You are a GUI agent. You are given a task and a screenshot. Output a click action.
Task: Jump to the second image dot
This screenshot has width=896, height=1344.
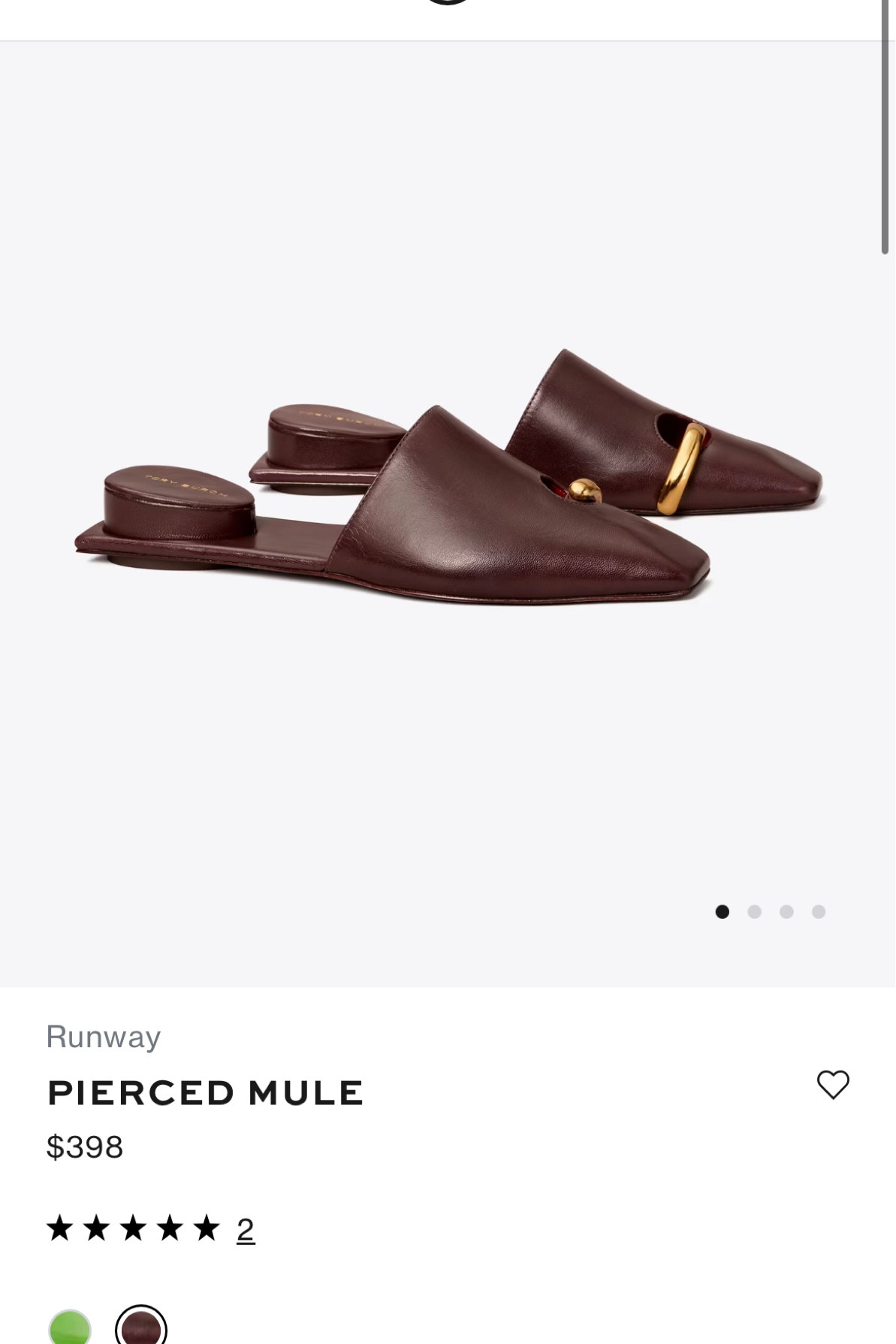pos(755,912)
